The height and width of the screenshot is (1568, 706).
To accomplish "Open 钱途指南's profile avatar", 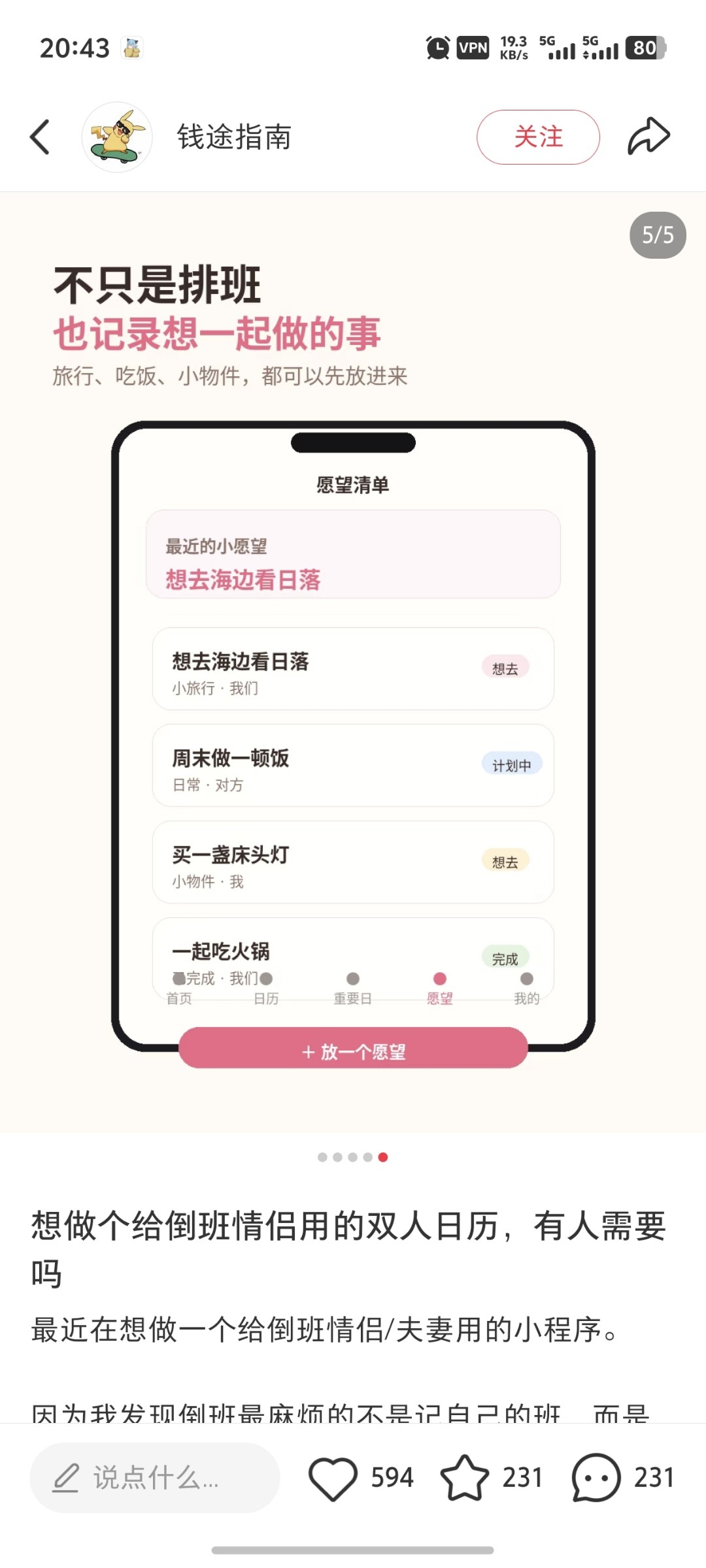I will coord(117,137).
